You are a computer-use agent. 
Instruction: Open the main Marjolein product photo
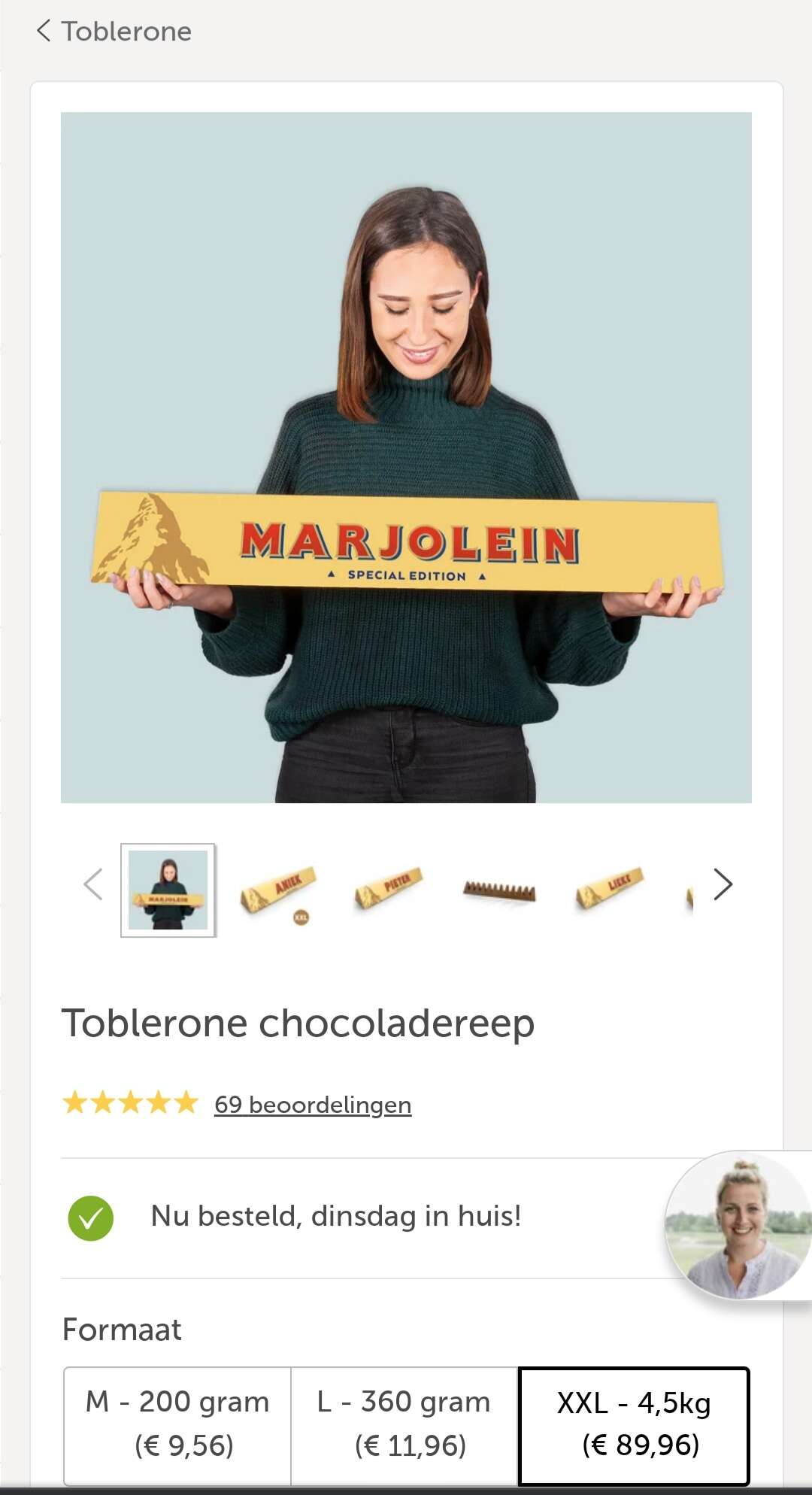click(406, 457)
